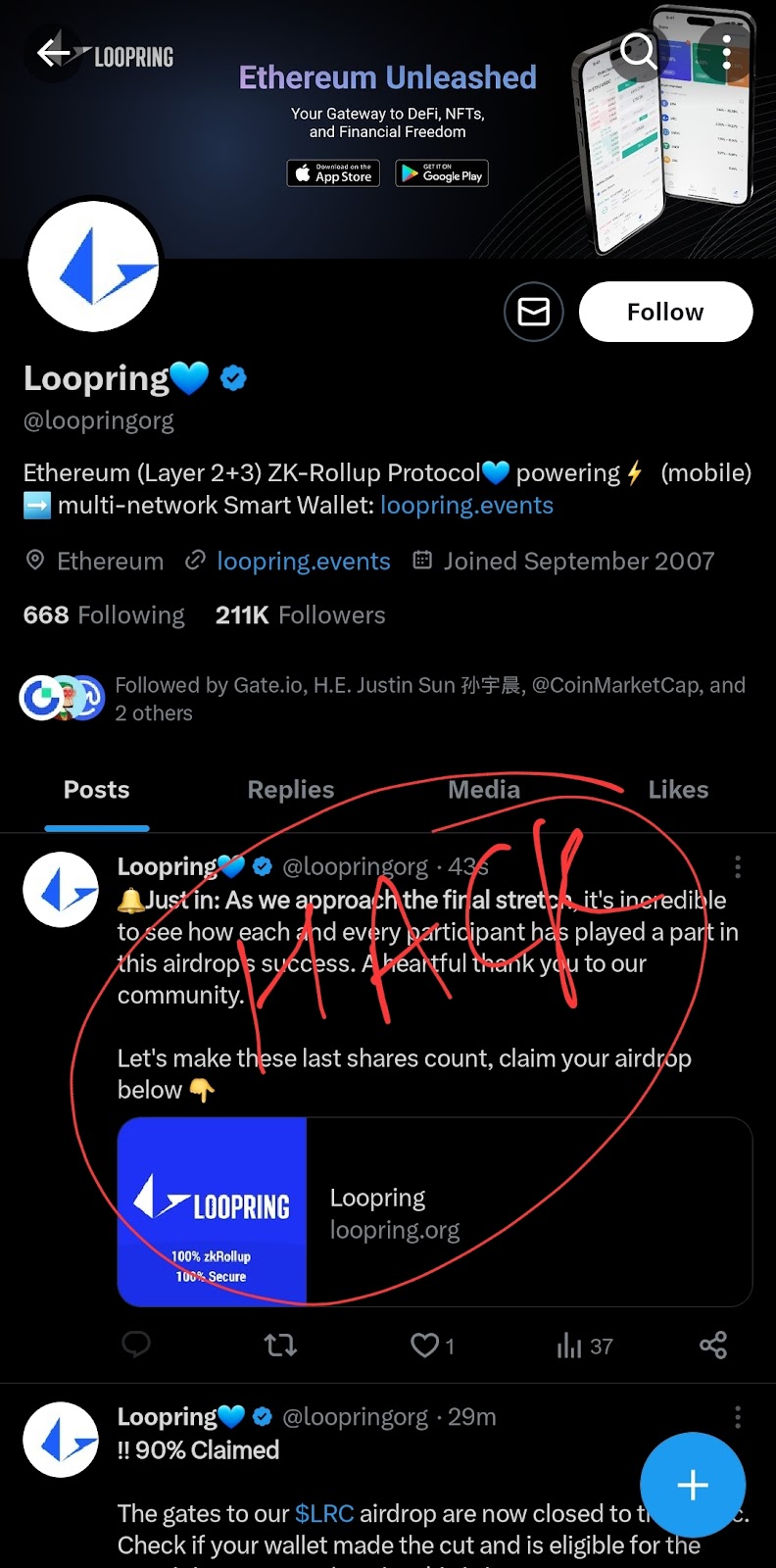Viewport: 776px width, 1568px height.
Task: Go back using the arrow icon
Action: click(53, 52)
